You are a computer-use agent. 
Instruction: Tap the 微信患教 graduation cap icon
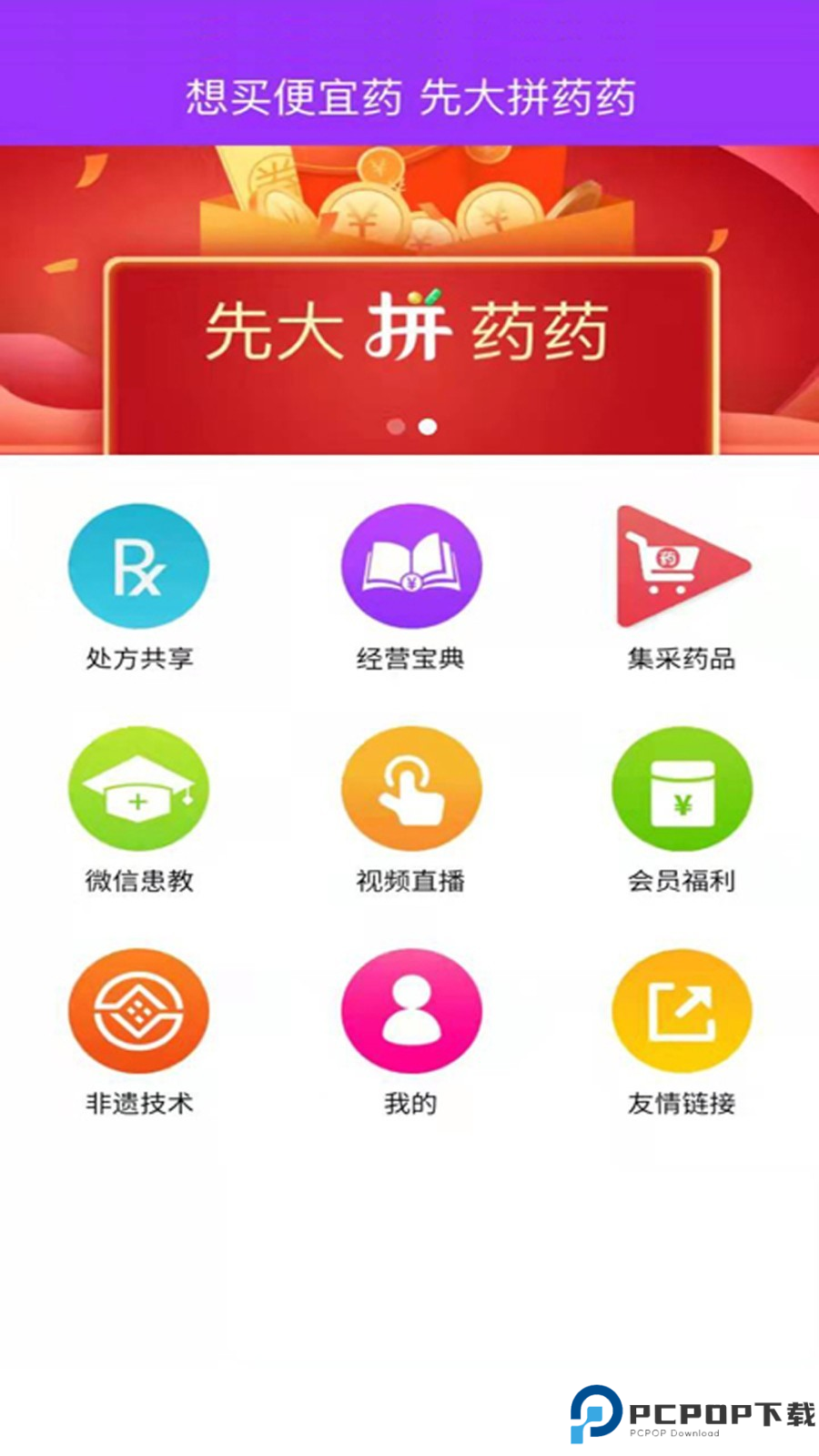coord(138,788)
